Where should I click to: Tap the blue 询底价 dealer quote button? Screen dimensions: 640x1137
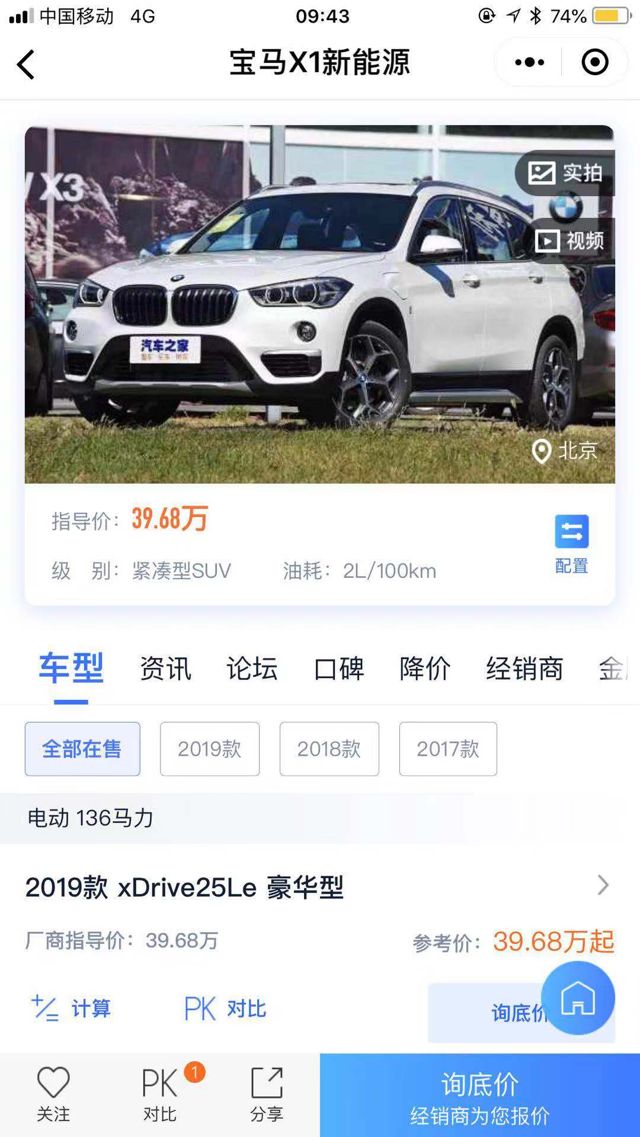click(480, 1096)
